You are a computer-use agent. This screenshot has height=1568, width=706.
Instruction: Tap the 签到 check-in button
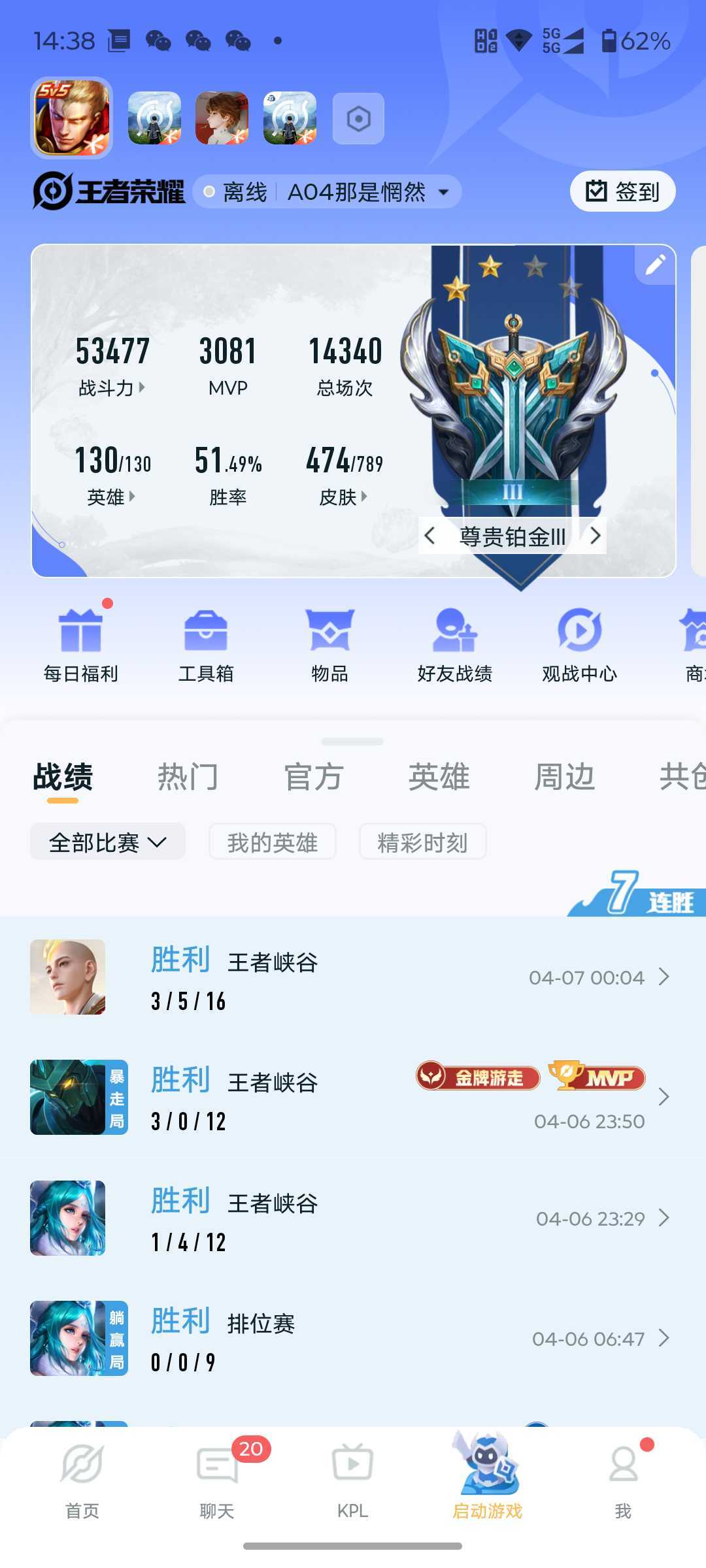click(622, 191)
